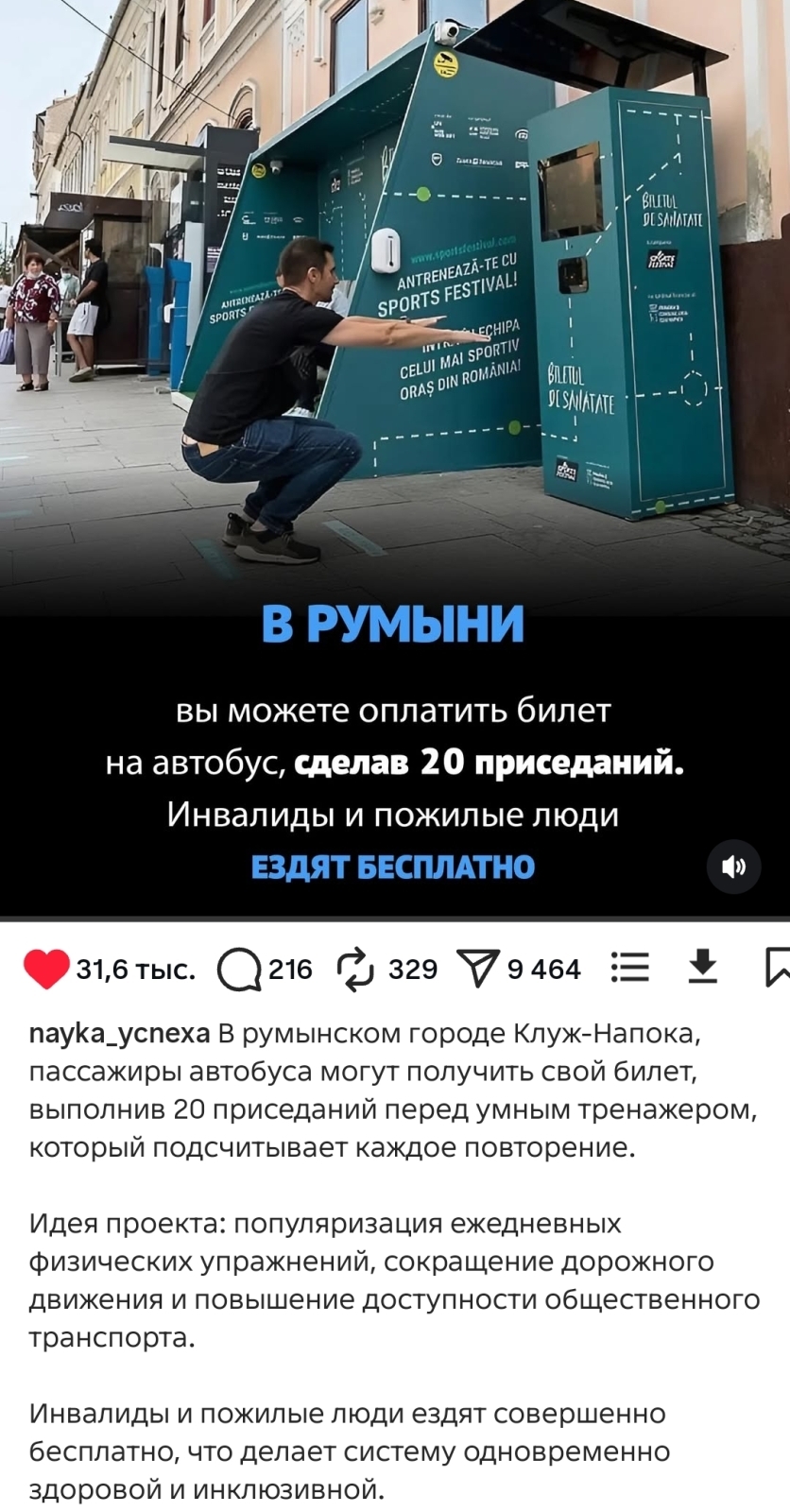Screen dimensions: 790x1512
Task: Tap the video about Romania squats
Action: pos(395,378)
